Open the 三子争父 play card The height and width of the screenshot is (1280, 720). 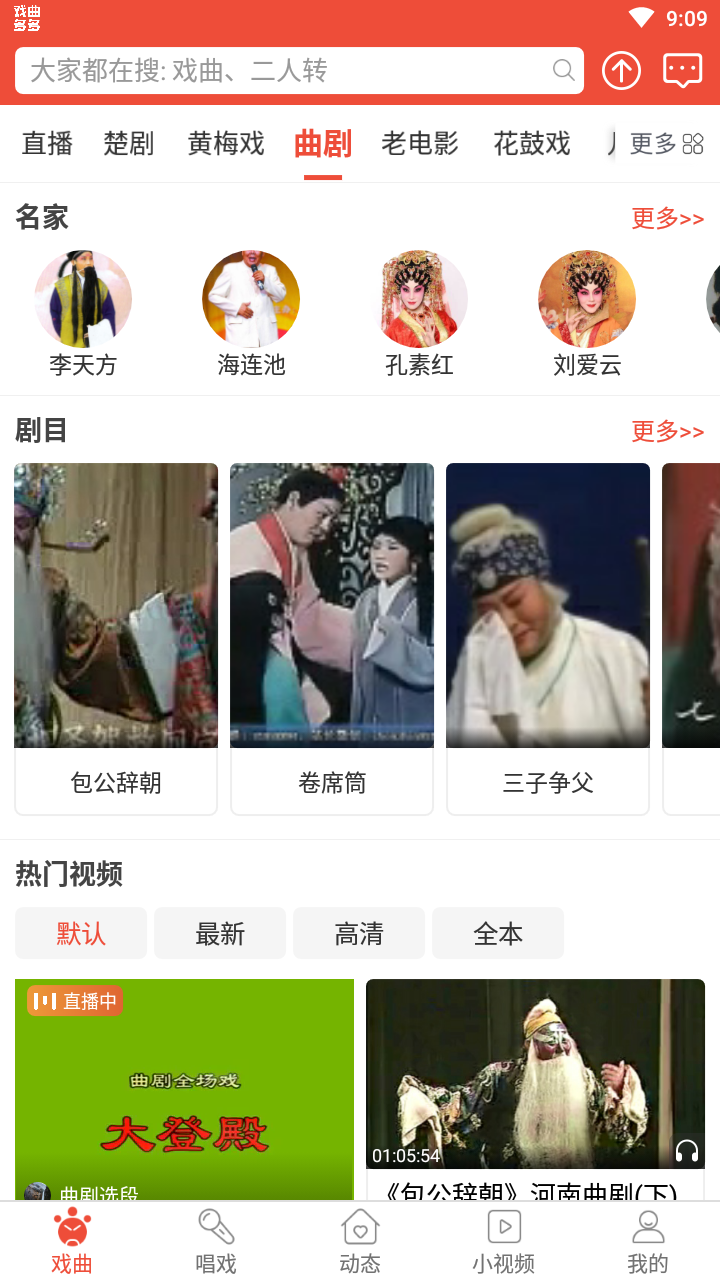pyautogui.click(x=548, y=639)
